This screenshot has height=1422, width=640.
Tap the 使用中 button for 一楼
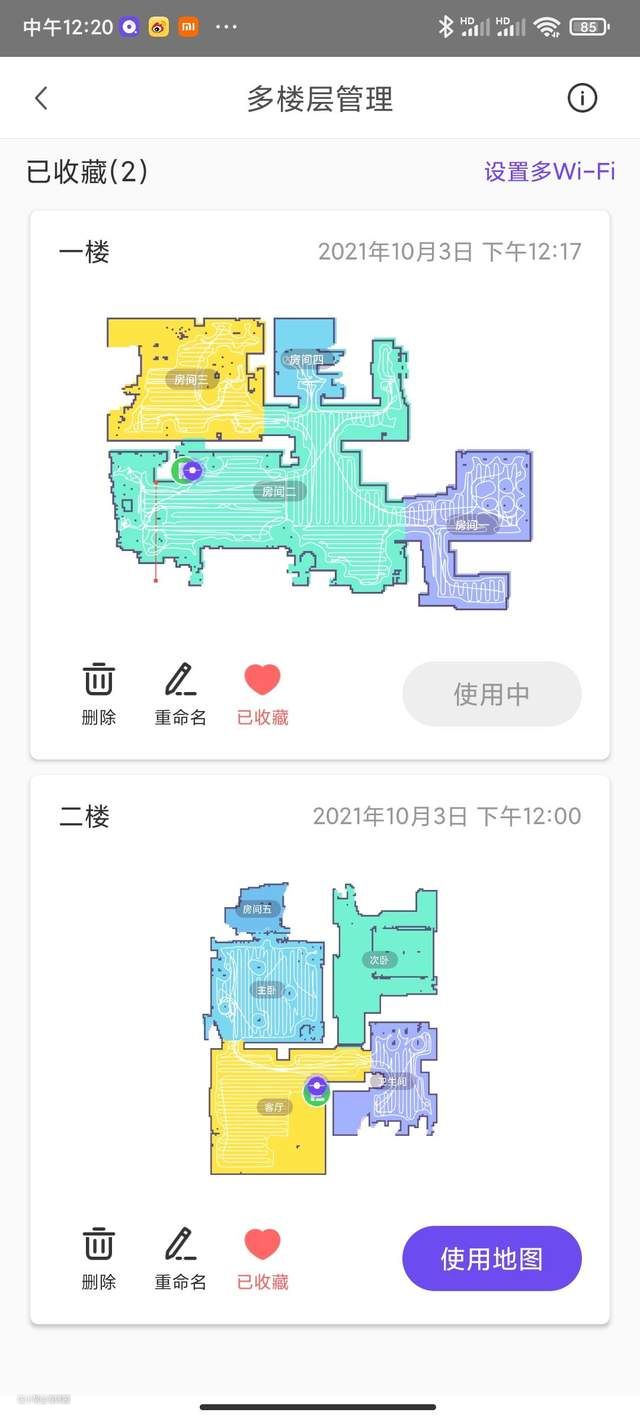point(491,694)
